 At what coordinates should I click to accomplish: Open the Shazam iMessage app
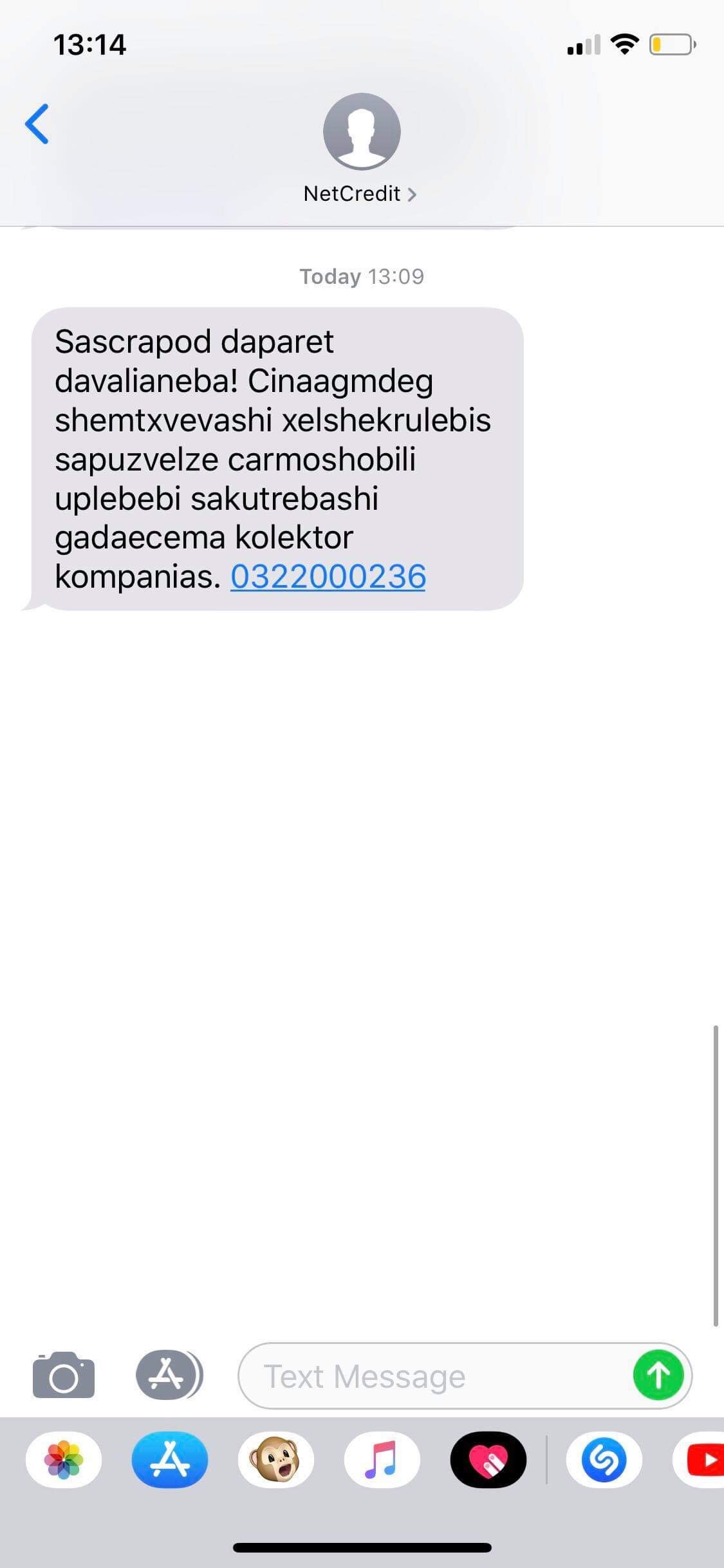click(604, 1460)
